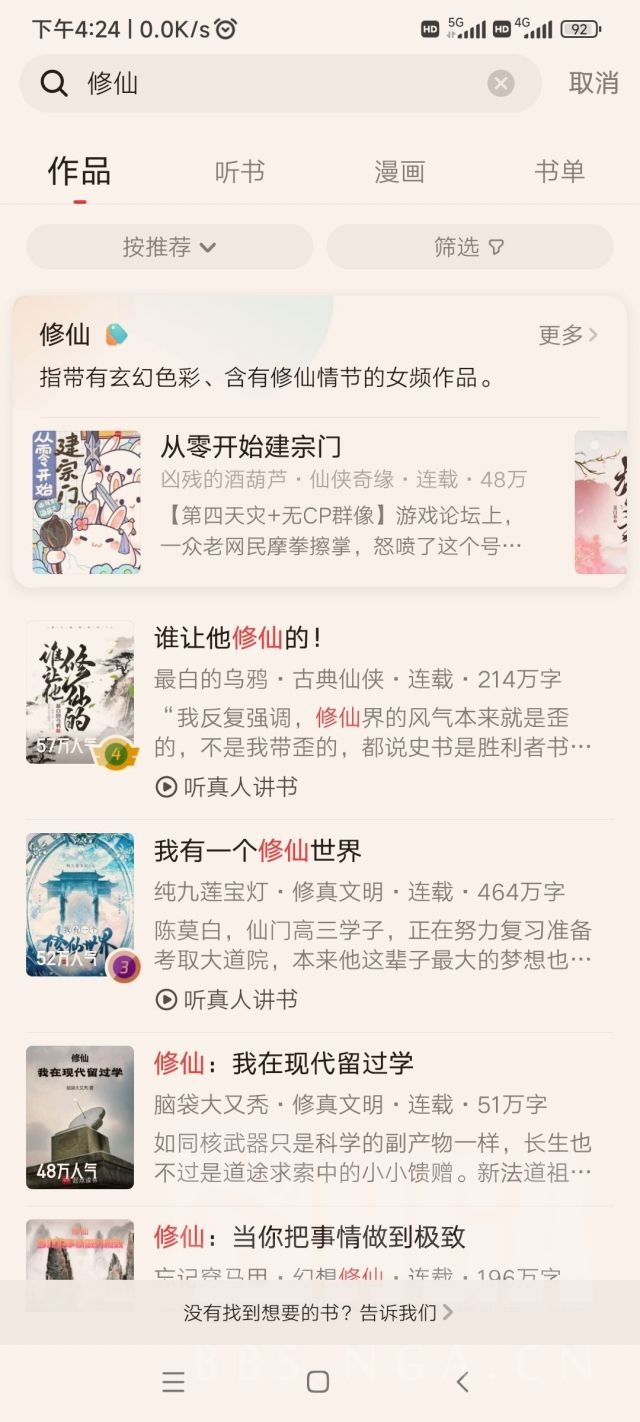Image resolution: width=640 pixels, height=1422 pixels.
Task: Open 修仙：我在现代留过学
Action: click(284, 1063)
